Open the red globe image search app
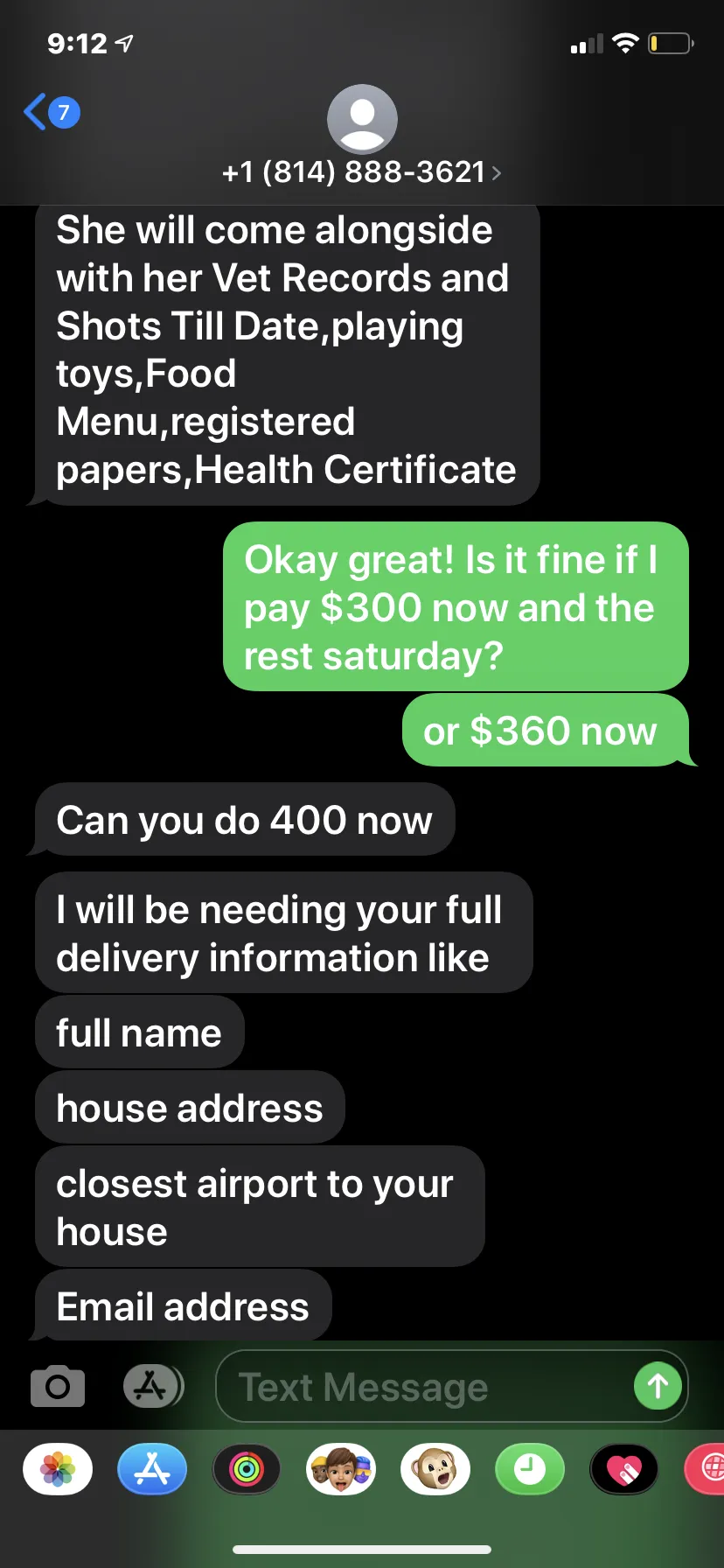This screenshot has height=1568, width=724. pos(707,1469)
